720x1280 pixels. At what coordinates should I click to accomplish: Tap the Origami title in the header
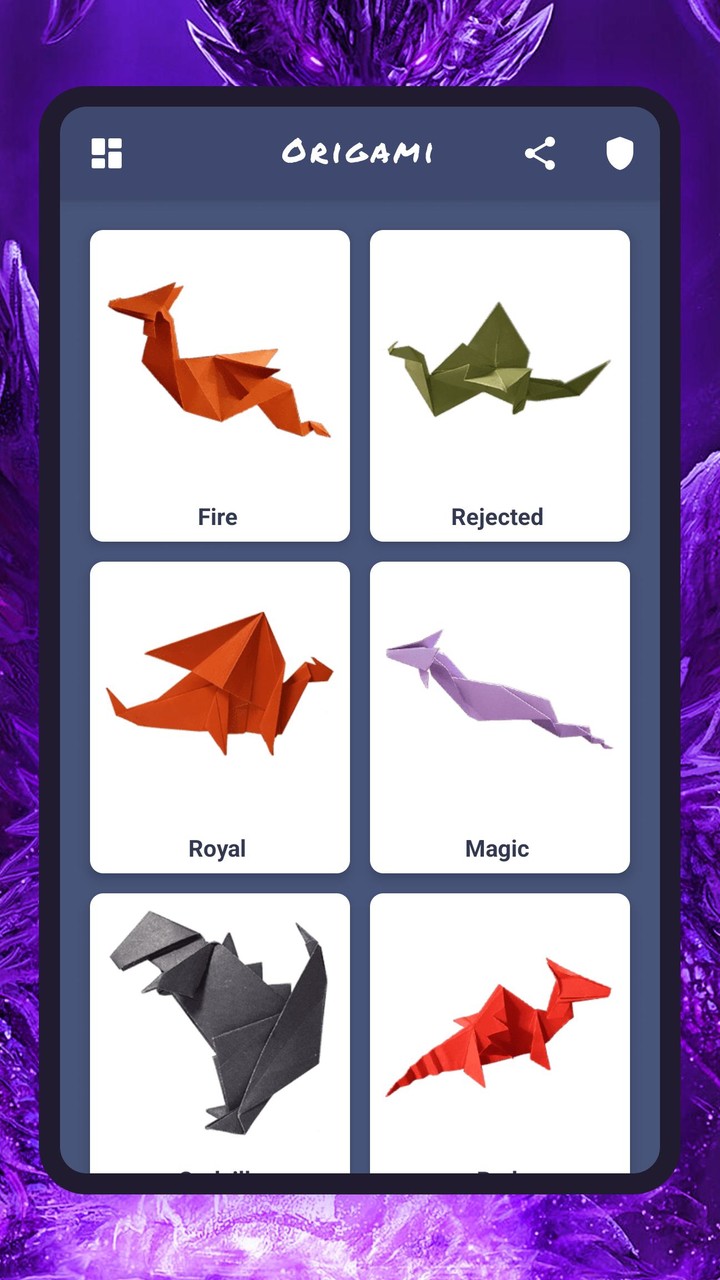pyautogui.click(x=358, y=152)
